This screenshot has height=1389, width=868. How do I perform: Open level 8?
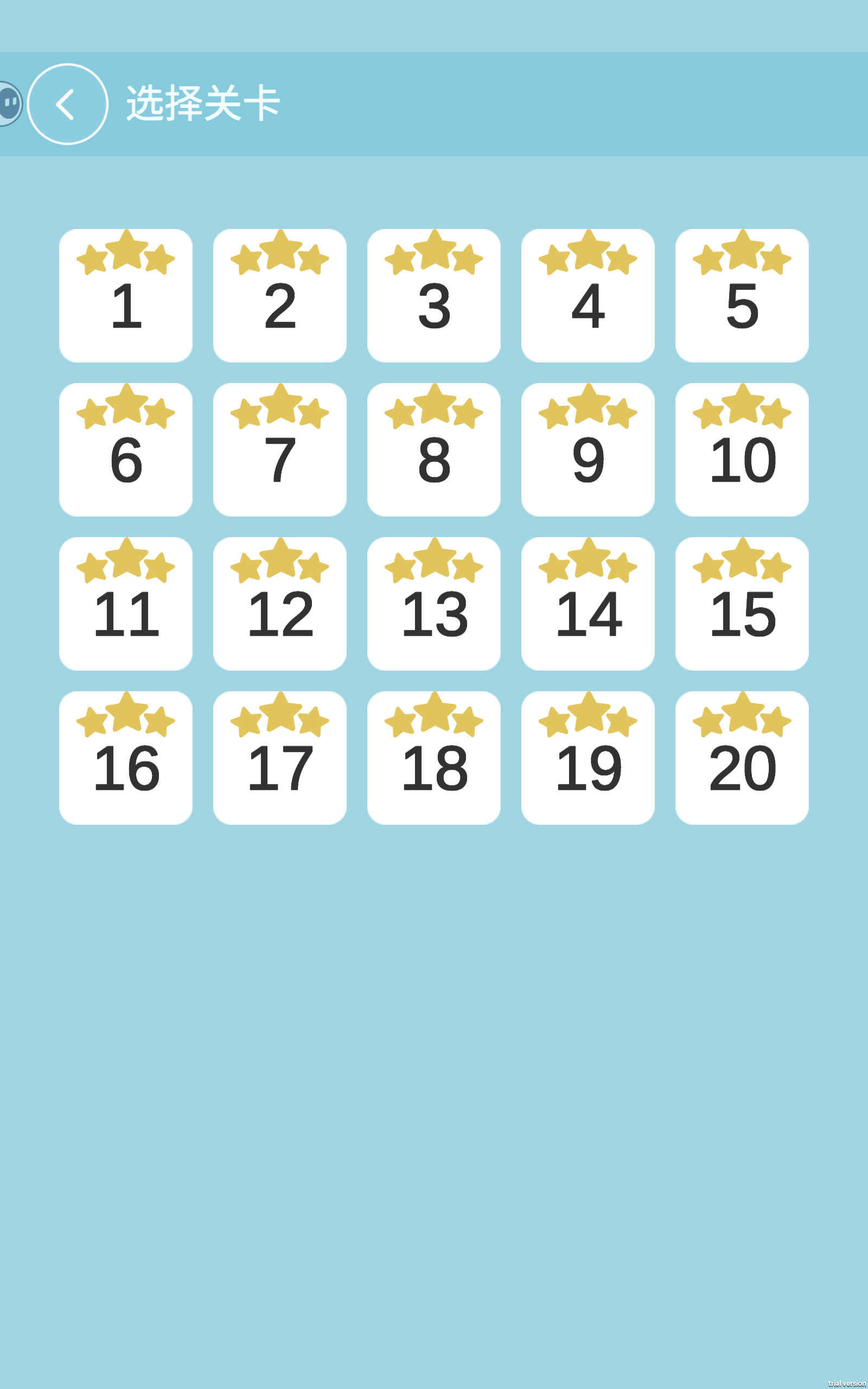pos(435,450)
